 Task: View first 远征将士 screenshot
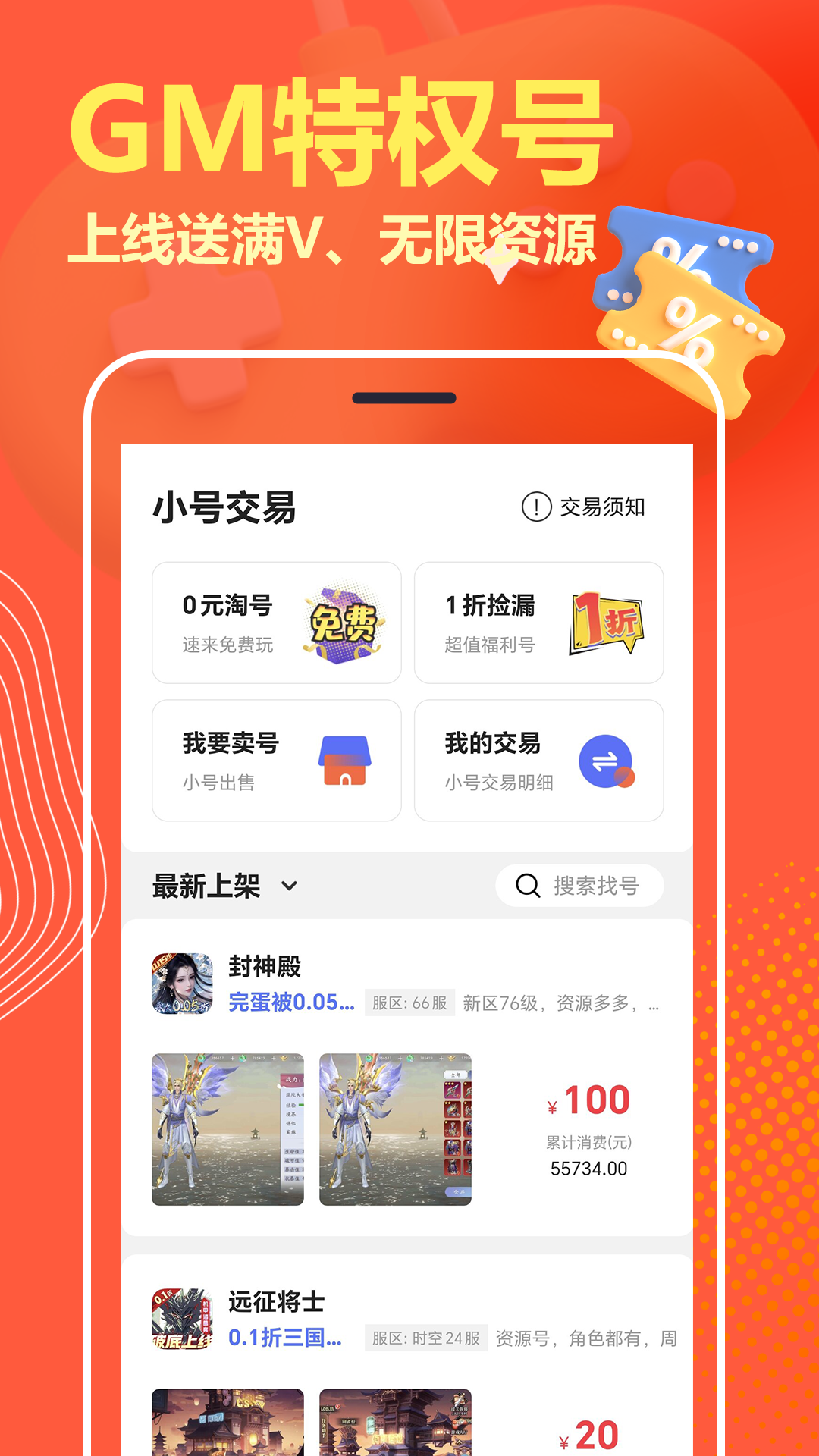[x=226, y=1426]
